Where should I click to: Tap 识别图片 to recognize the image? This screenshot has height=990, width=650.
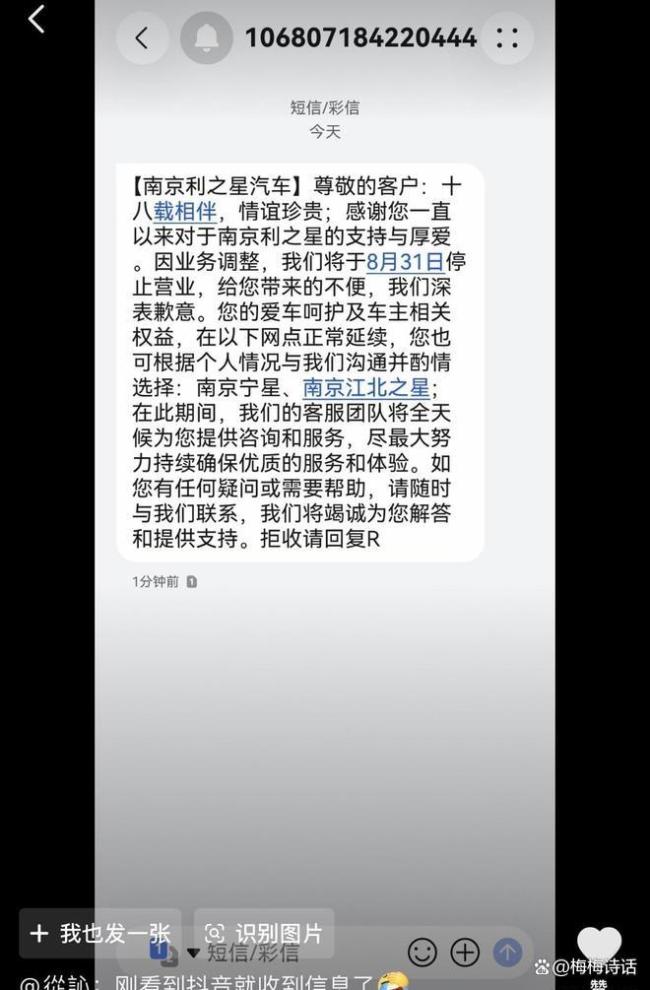264,933
